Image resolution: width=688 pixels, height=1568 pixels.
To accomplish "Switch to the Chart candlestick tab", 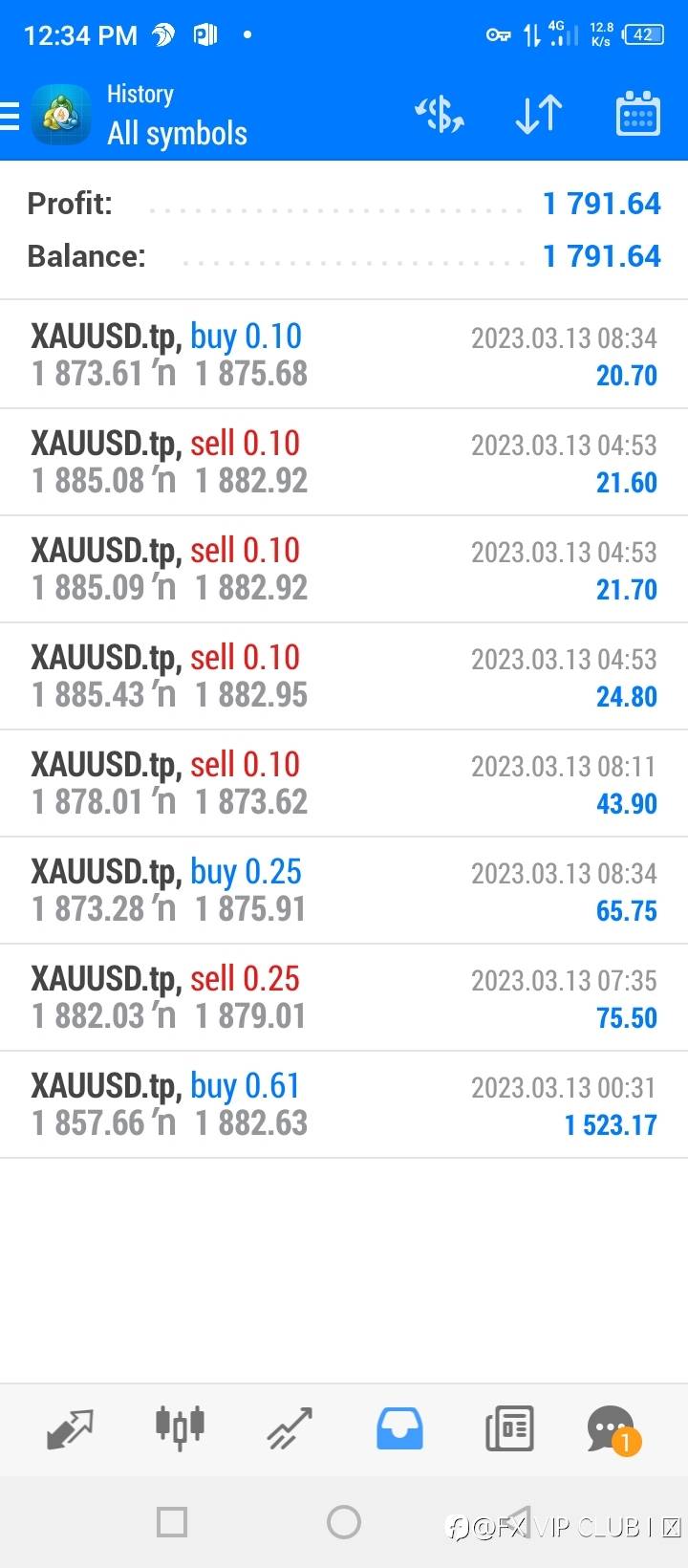I will click(x=180, y=1427).
